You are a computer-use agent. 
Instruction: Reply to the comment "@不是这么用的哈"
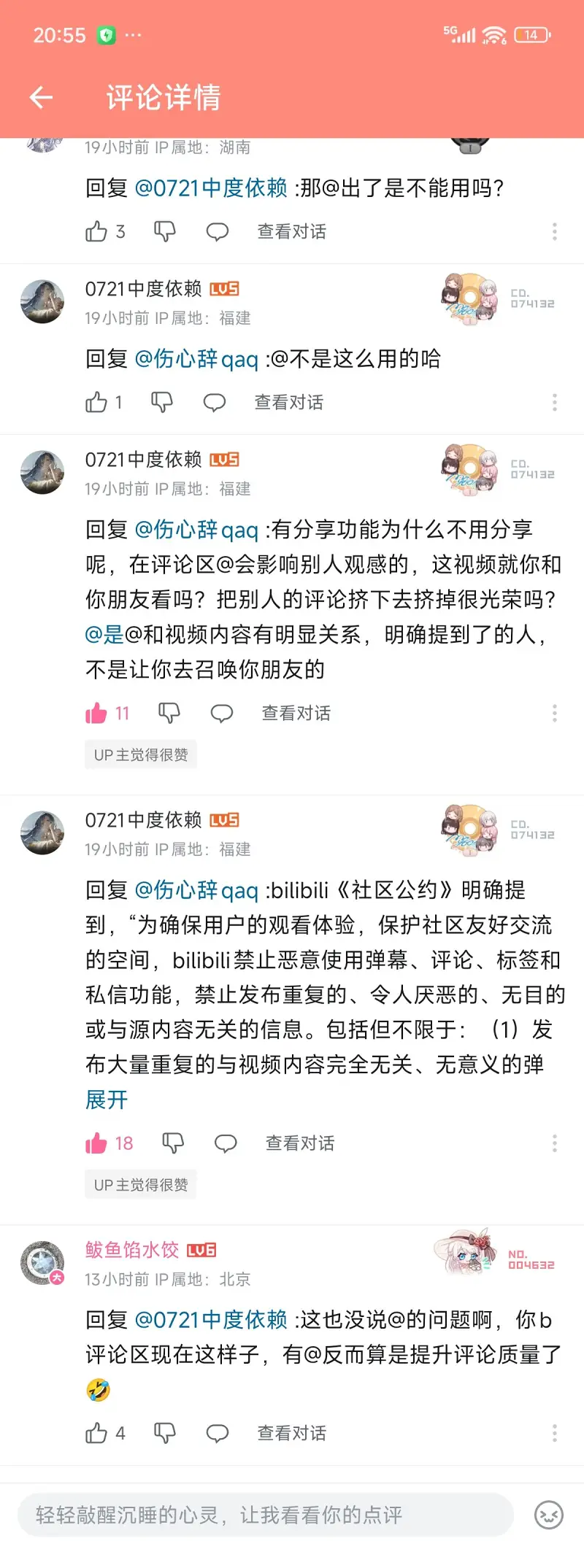click(x=214, y=403)
